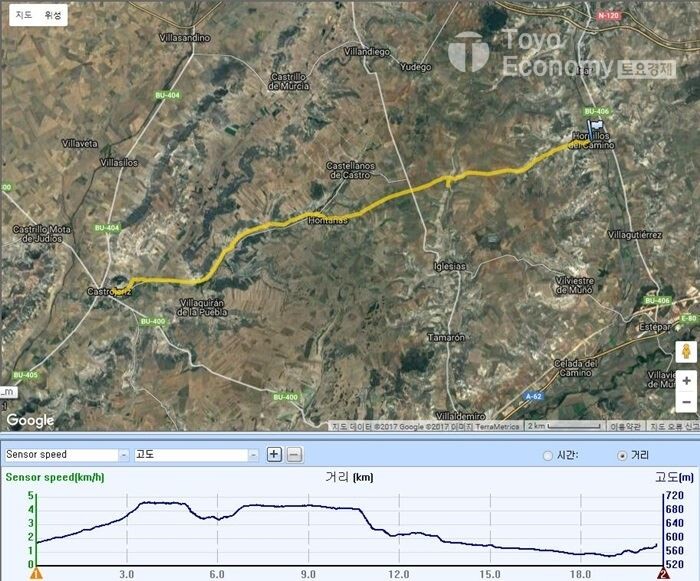This screenshot has height=581, width=700.
Task: Select the Street View pegman
Action: (x=687, y=353)
